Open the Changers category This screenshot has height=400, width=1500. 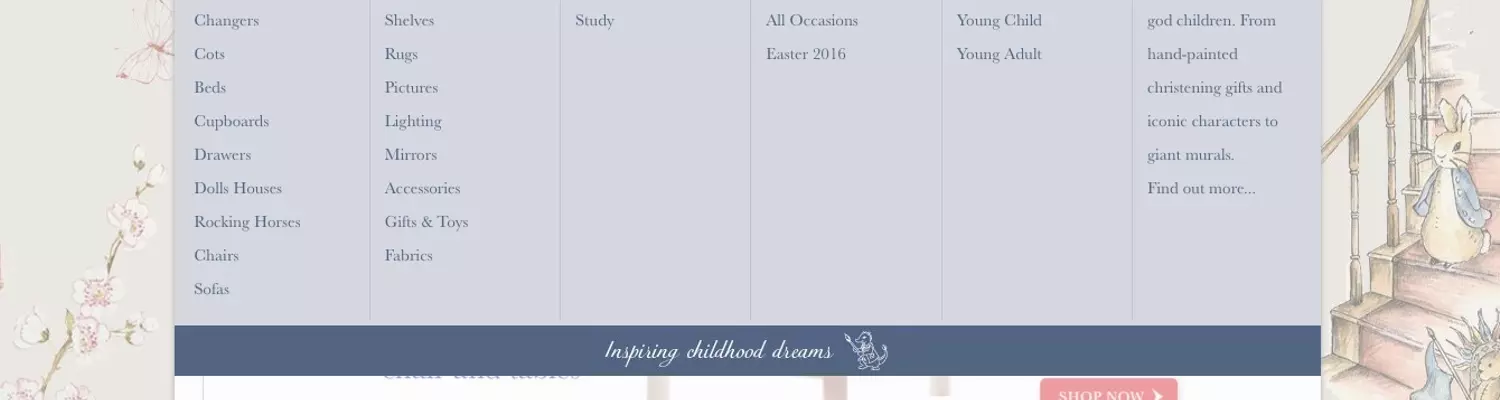pos(226,20)
